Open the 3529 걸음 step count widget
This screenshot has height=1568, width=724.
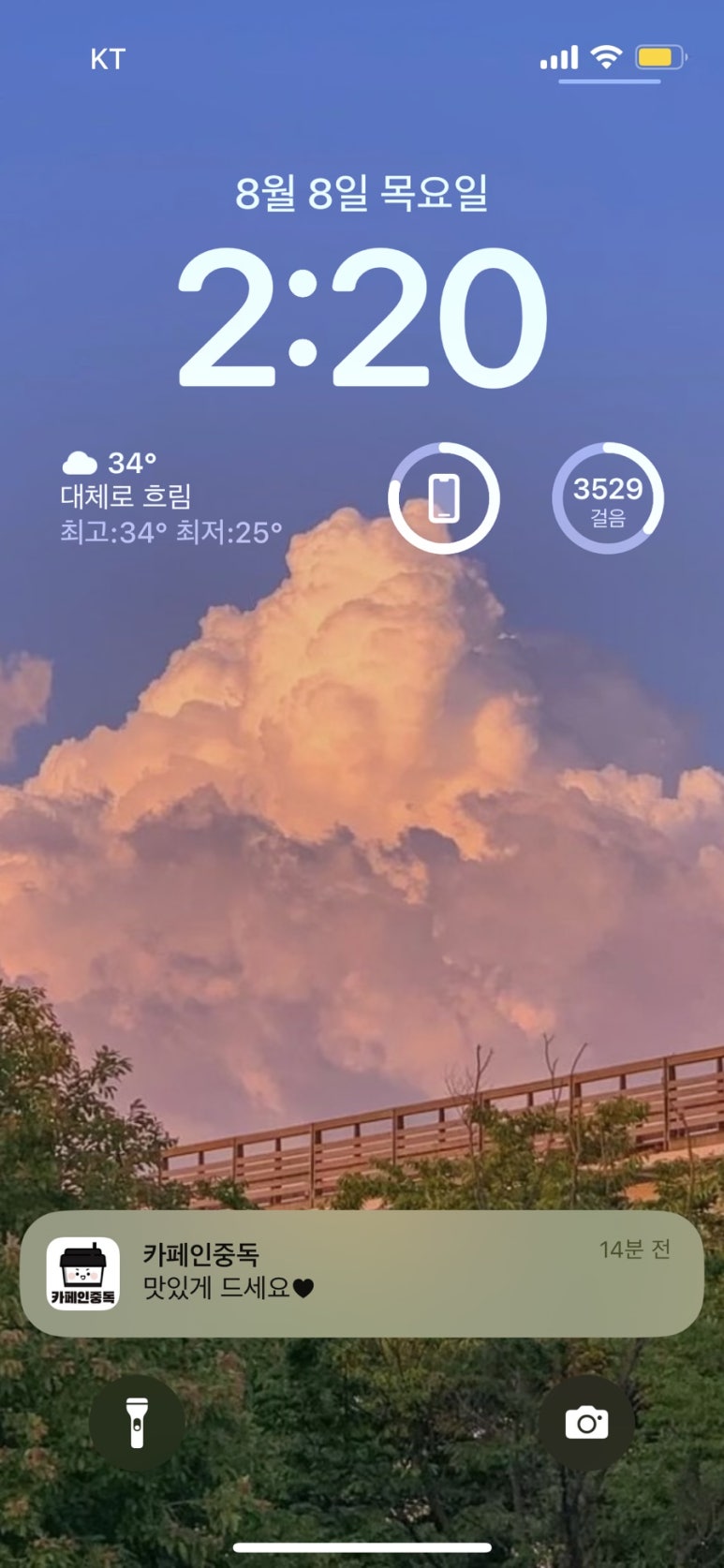pyautogui.click(x=608, y=497)
